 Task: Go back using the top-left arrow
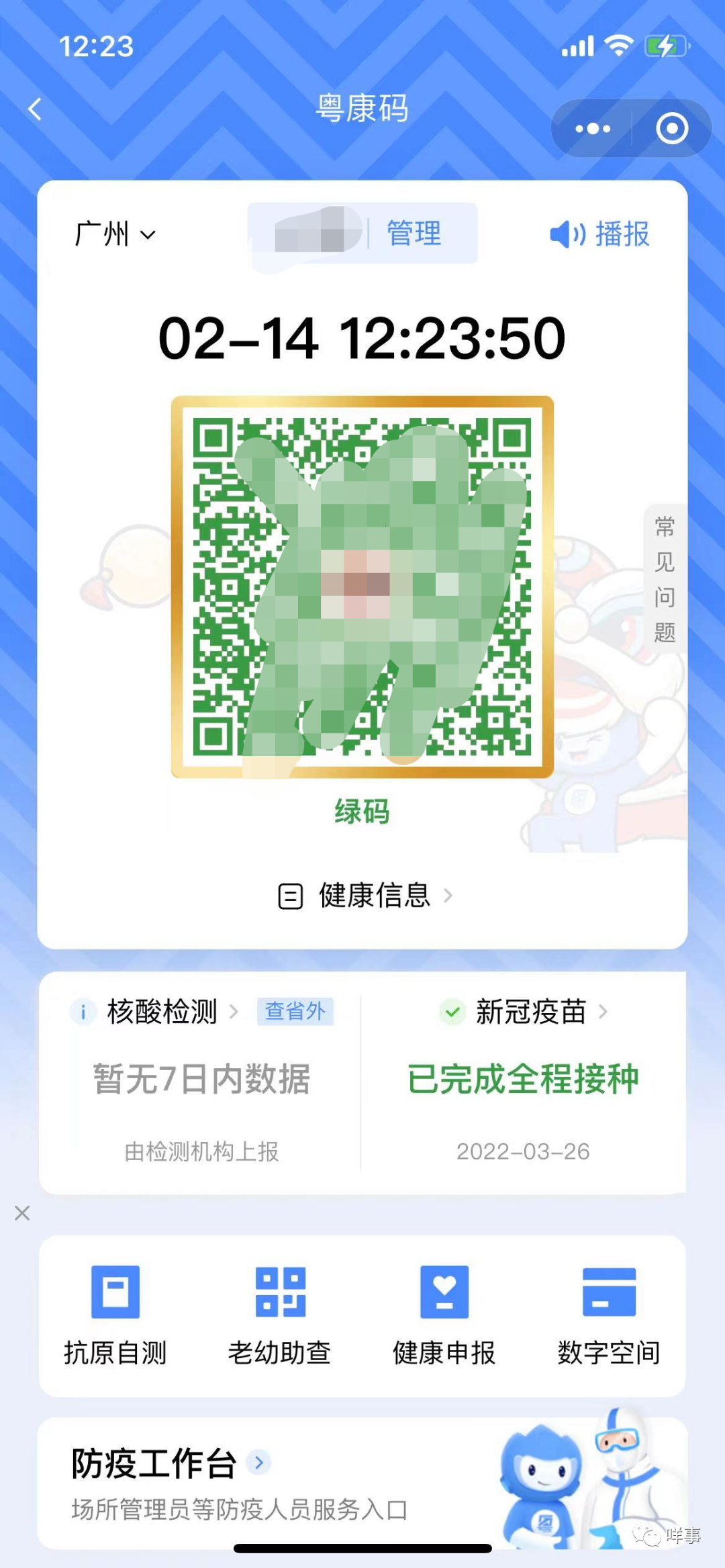(35, 109)
